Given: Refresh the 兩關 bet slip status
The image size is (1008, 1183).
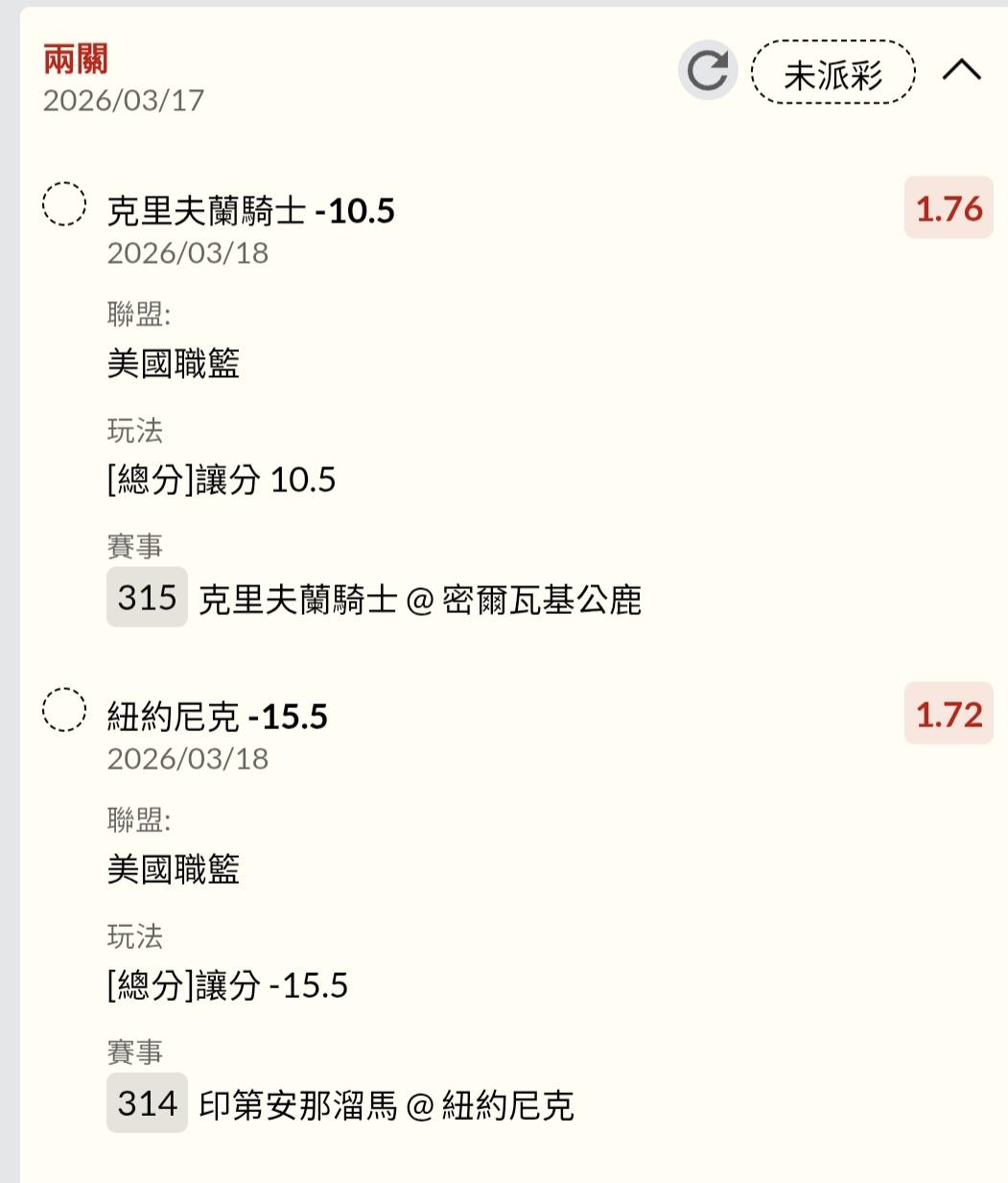Looking at the screenshot, I should [707, 71].
